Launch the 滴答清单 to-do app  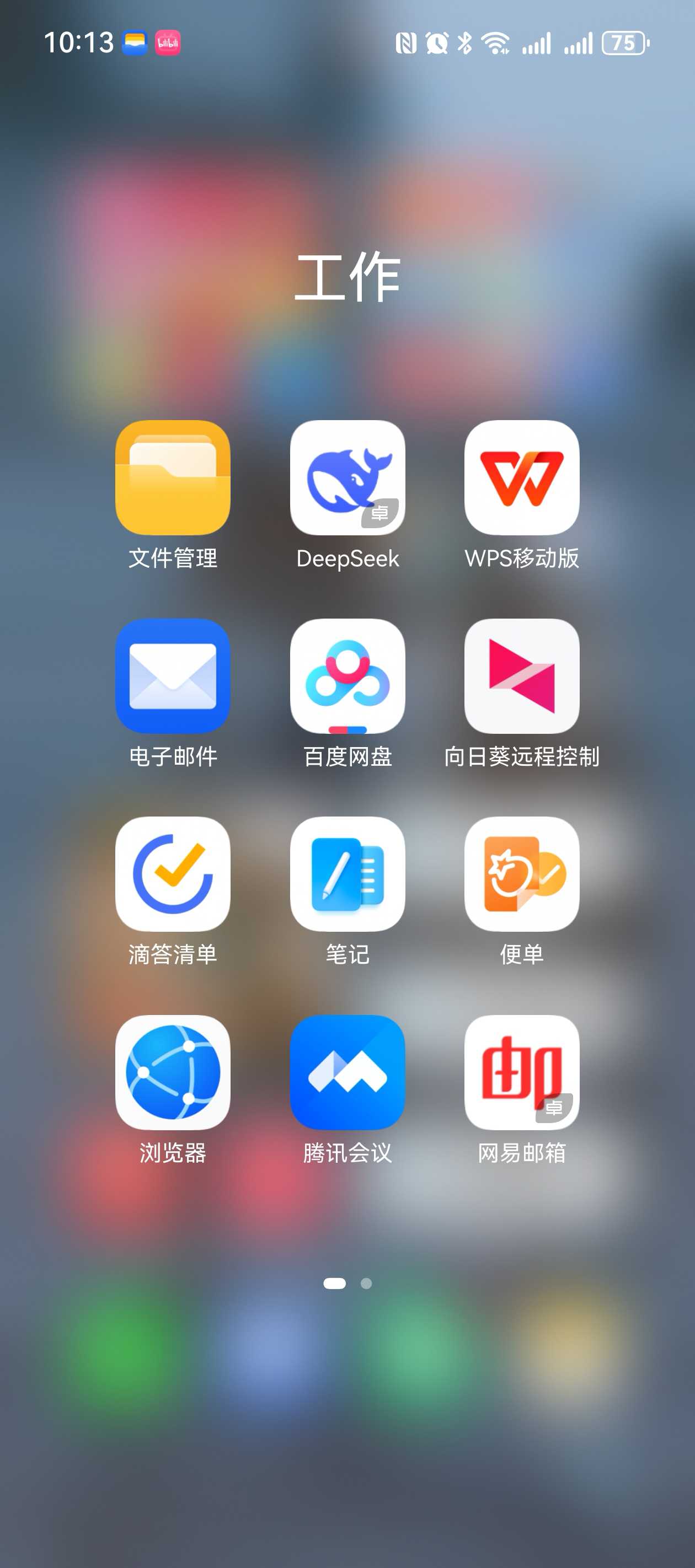[173, 874]
